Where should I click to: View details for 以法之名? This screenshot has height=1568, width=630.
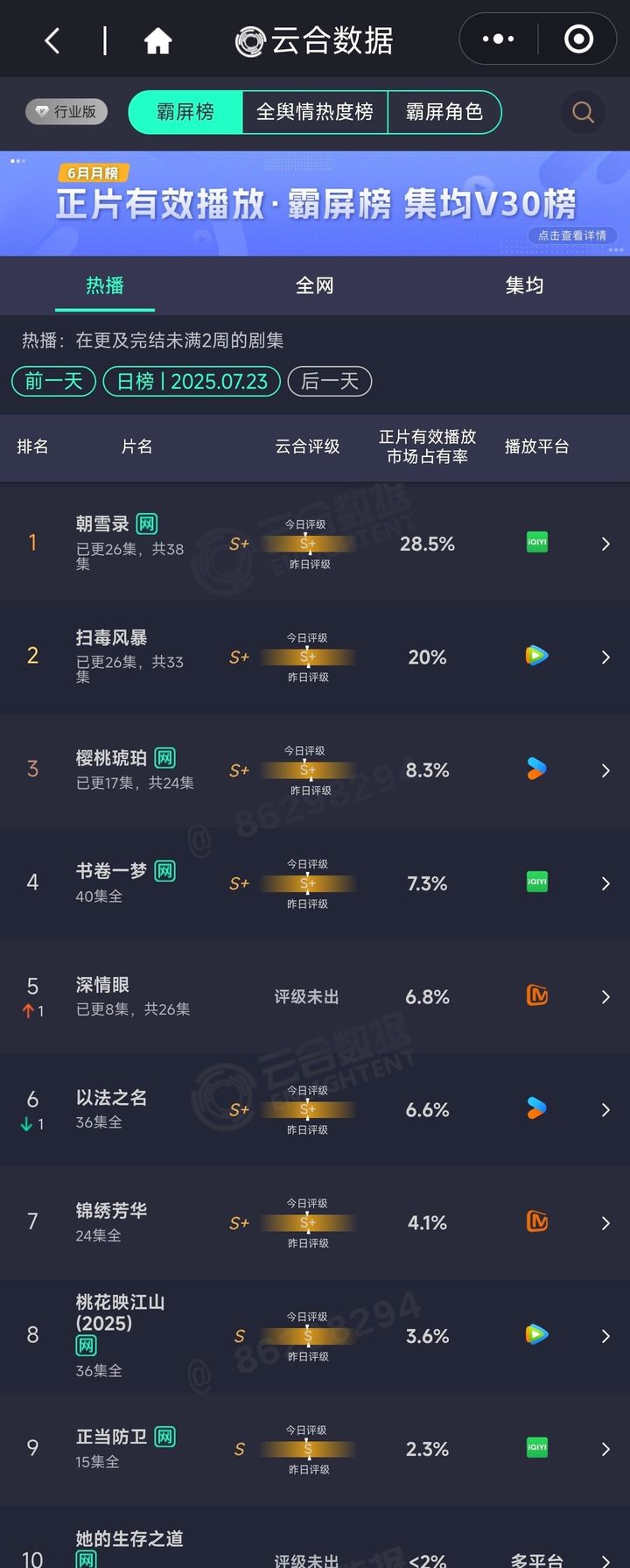point(605,1109)
